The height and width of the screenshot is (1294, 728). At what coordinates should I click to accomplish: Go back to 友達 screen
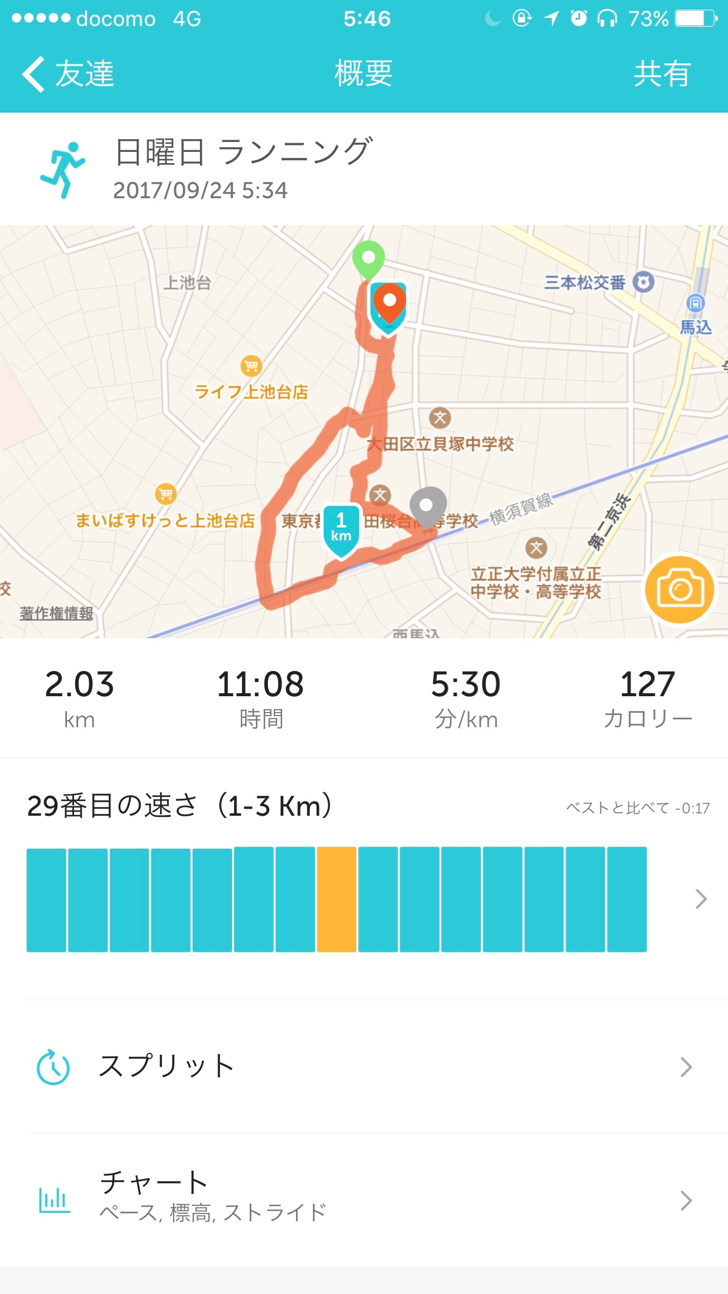tap(68, 74)
